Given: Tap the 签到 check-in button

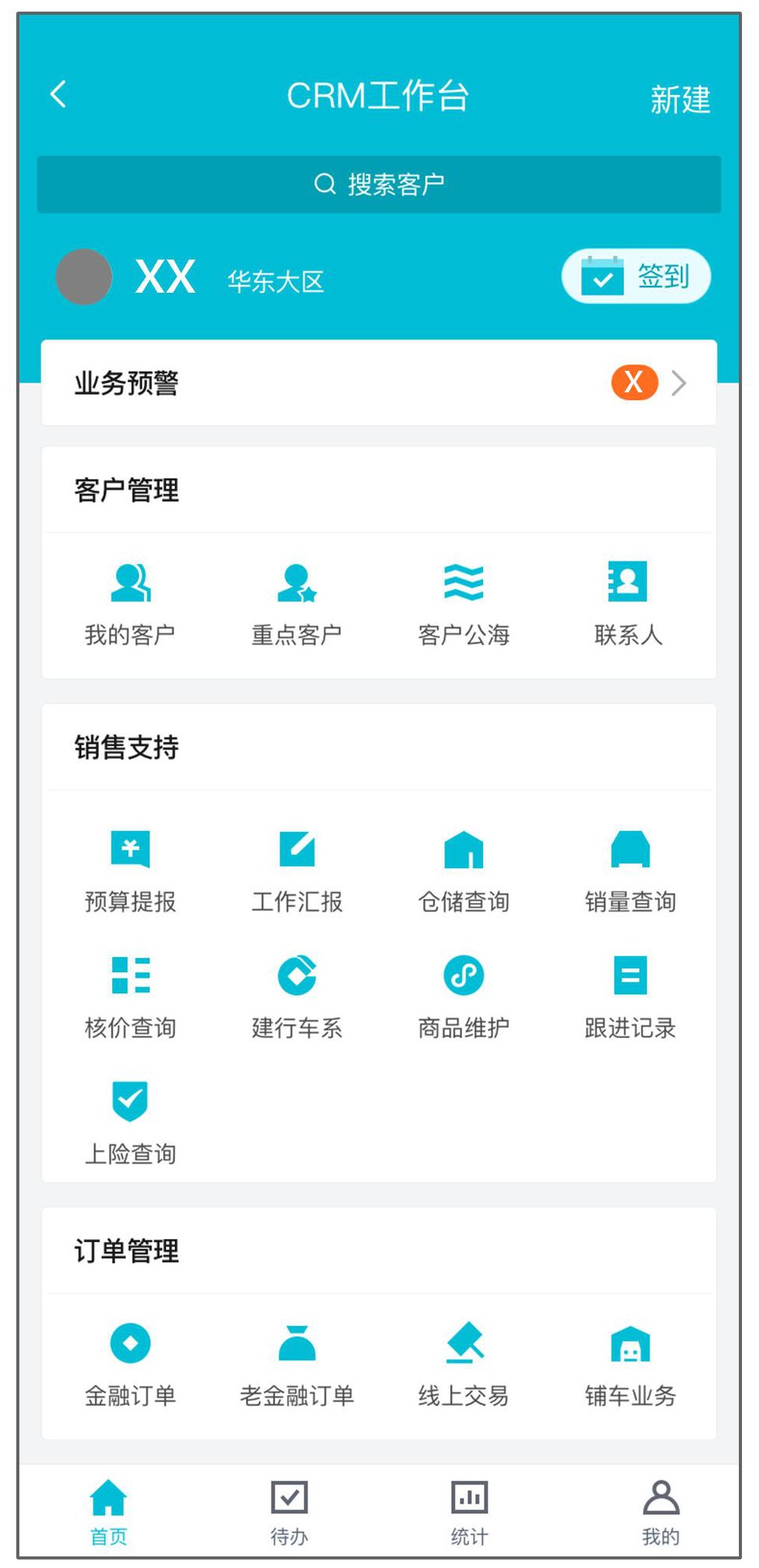Looking at the screenshot, I should coord(635,277).
